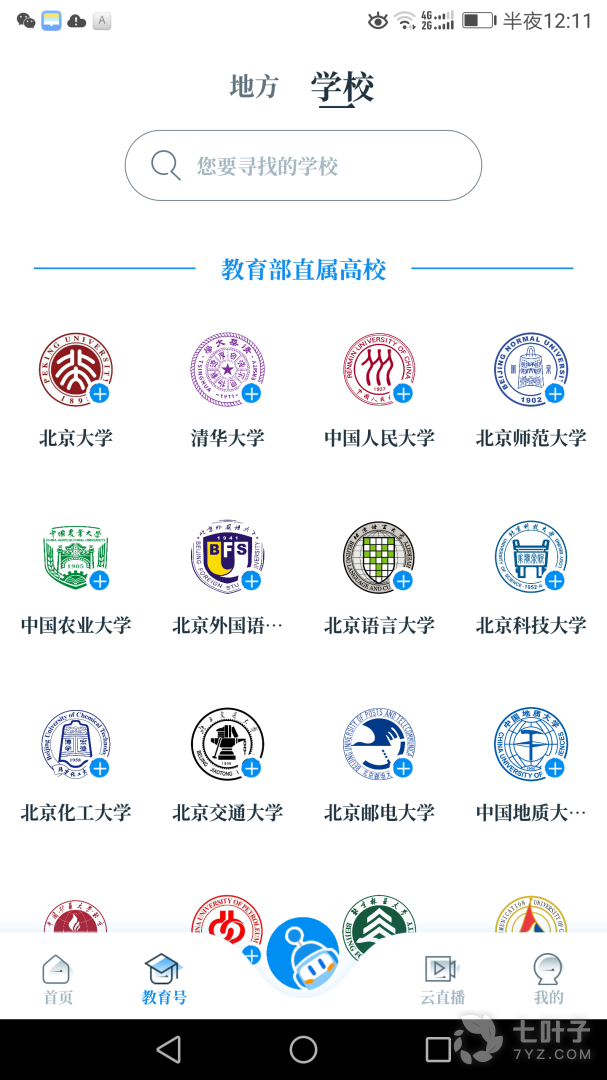Go to the 首页 home tab
Viewport: 607px width, 1080px height.
pyautogui.click(x=57, y=980)
